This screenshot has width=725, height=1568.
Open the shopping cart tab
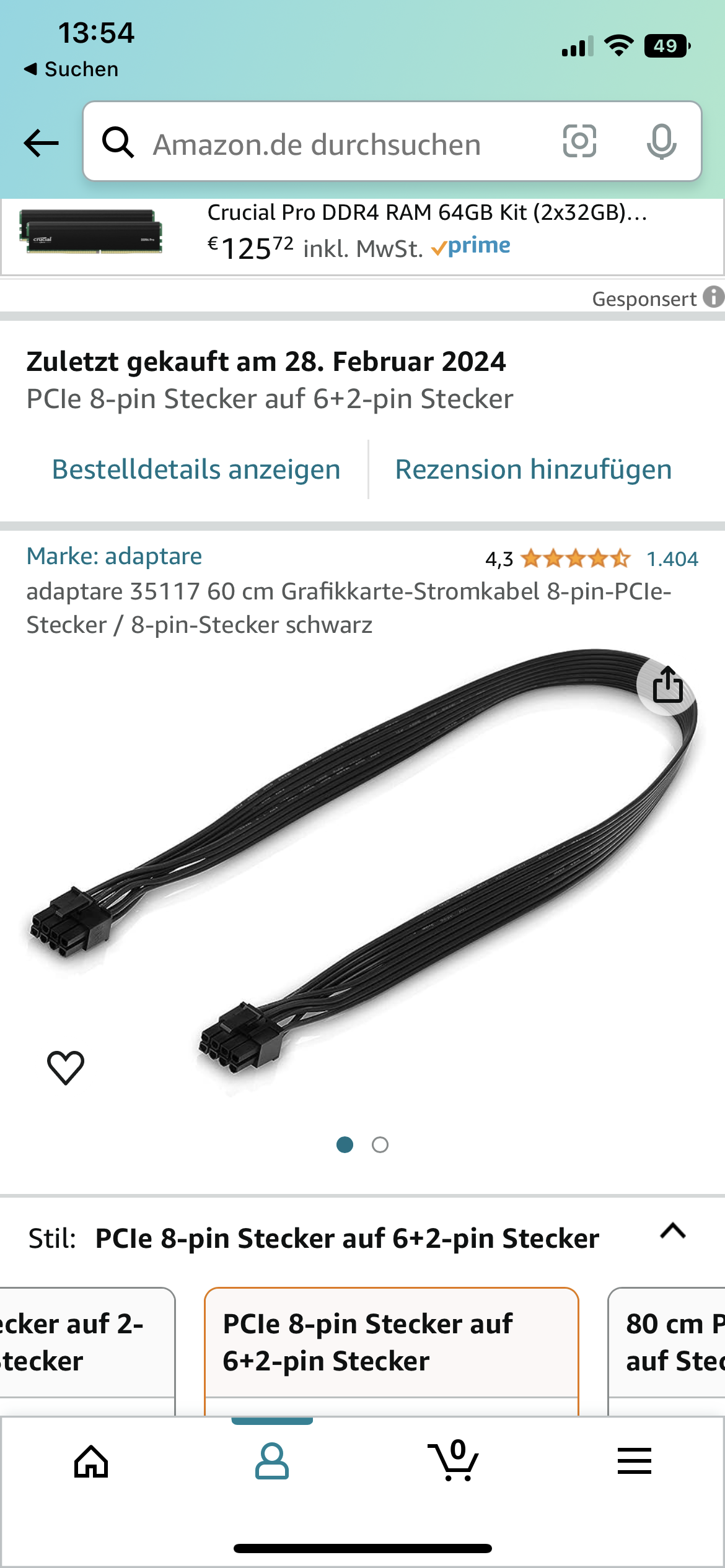click(454, 1461)
